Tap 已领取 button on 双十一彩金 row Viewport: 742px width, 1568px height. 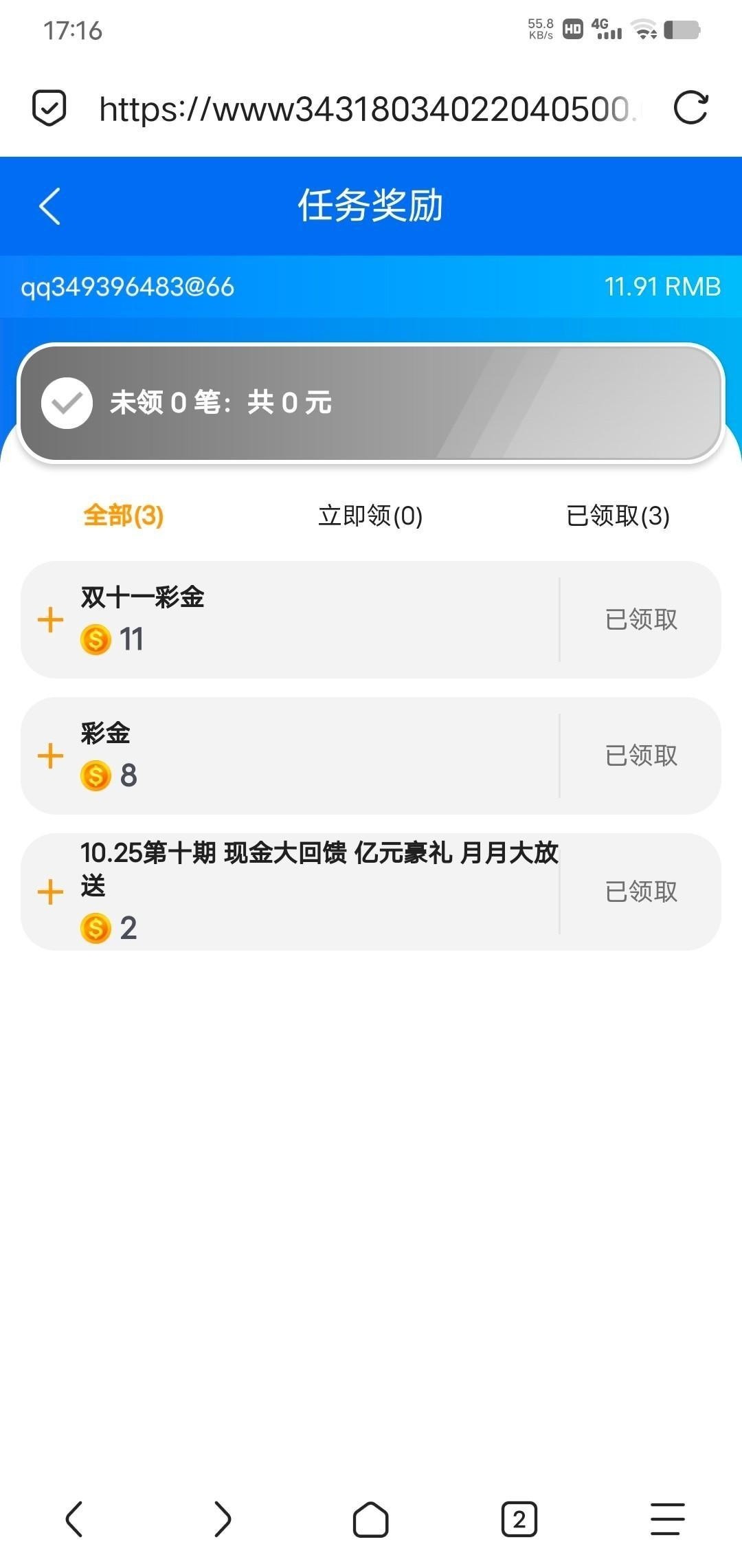coord(641,619)
